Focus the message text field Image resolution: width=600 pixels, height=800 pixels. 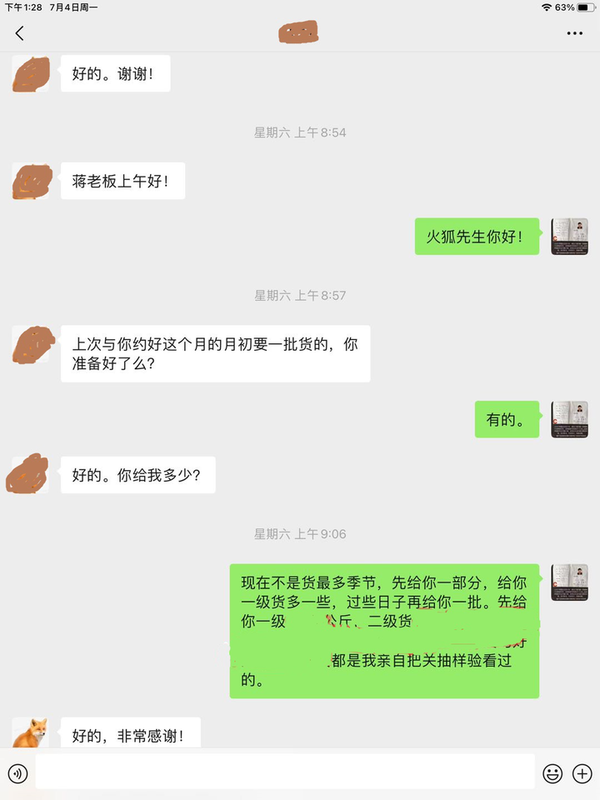click(285, 773)
